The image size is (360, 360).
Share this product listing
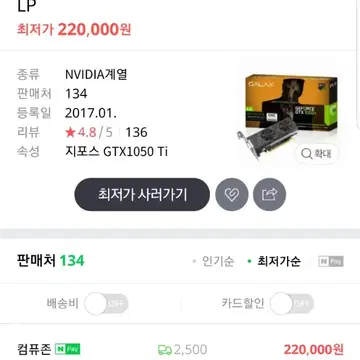point(270,194)
